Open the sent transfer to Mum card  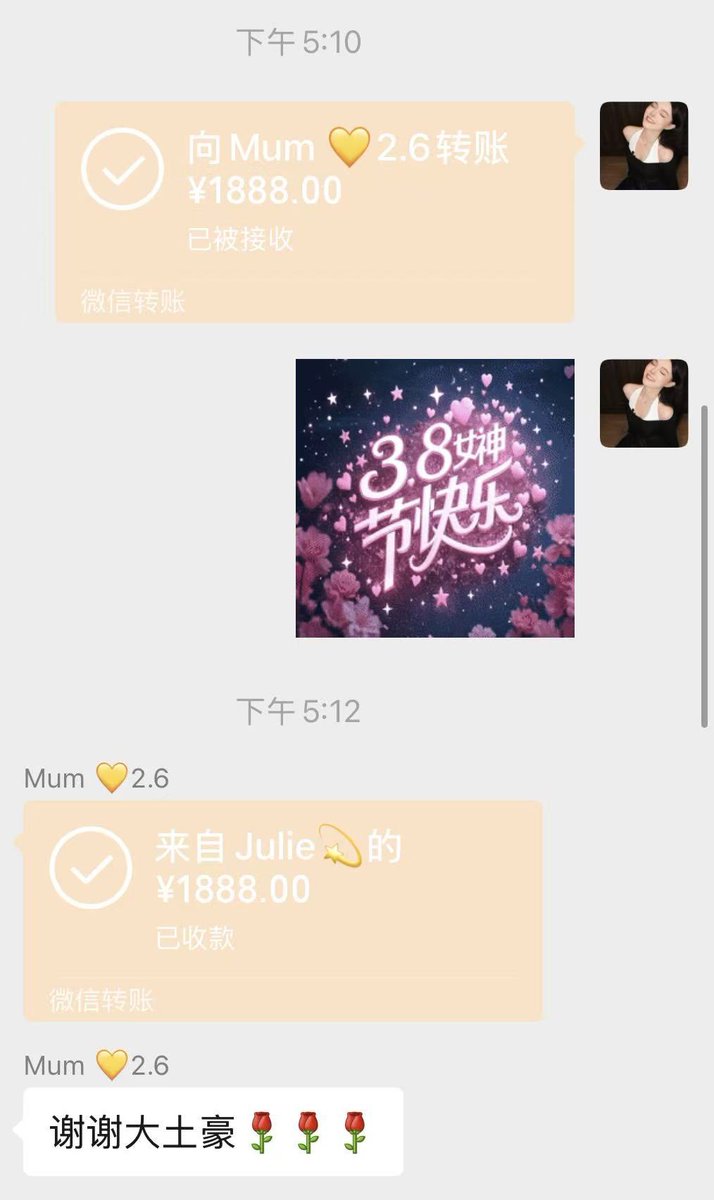point(314,211)
